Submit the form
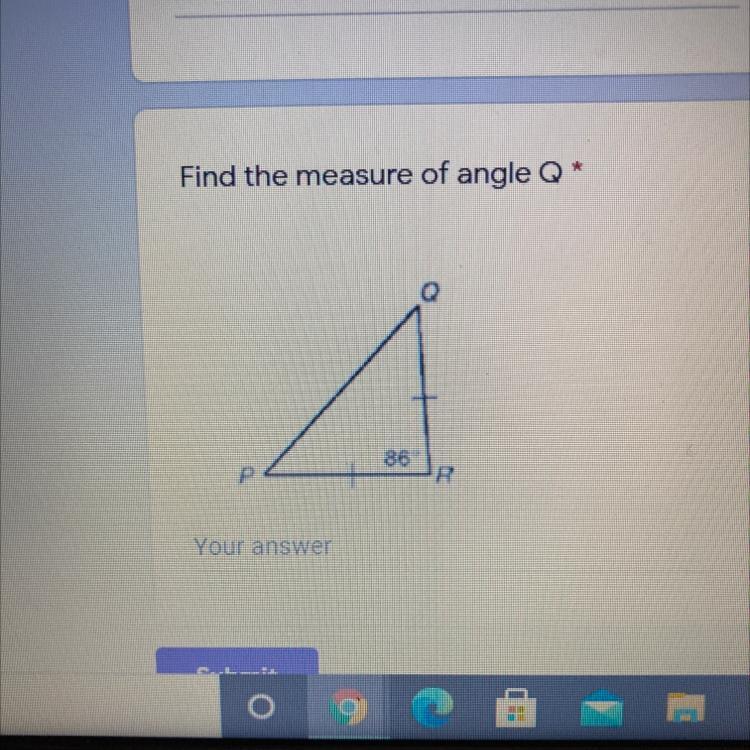The width and height of the screenshot is (750, 750). pyautogui.click(x=237, y=661)
